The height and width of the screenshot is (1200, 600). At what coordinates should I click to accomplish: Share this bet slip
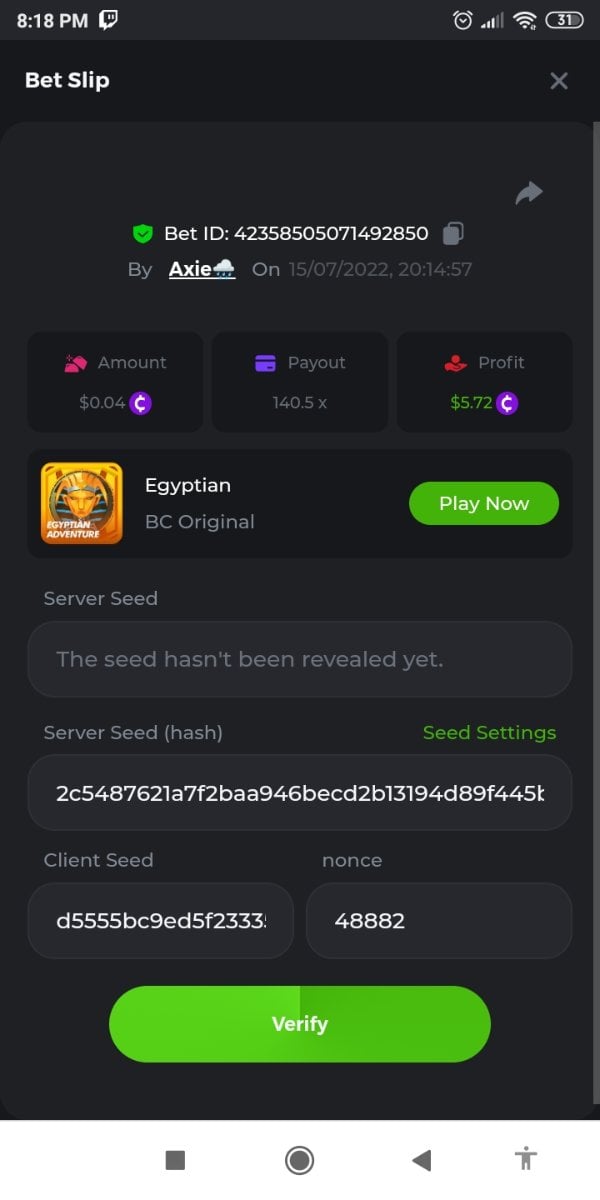[528, 193]
